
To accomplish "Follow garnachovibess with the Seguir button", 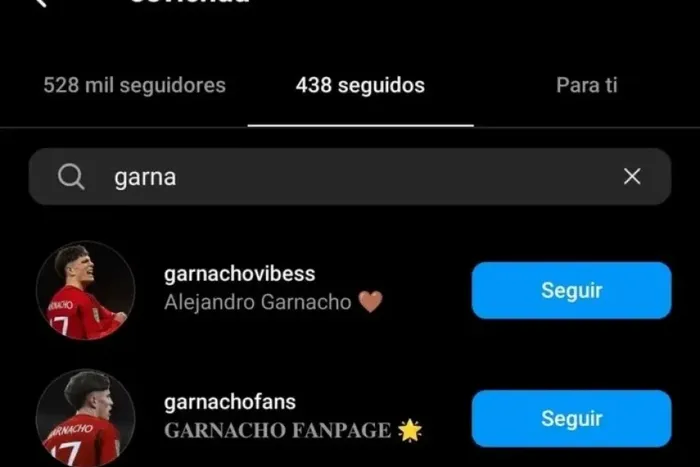I will 571,291.
